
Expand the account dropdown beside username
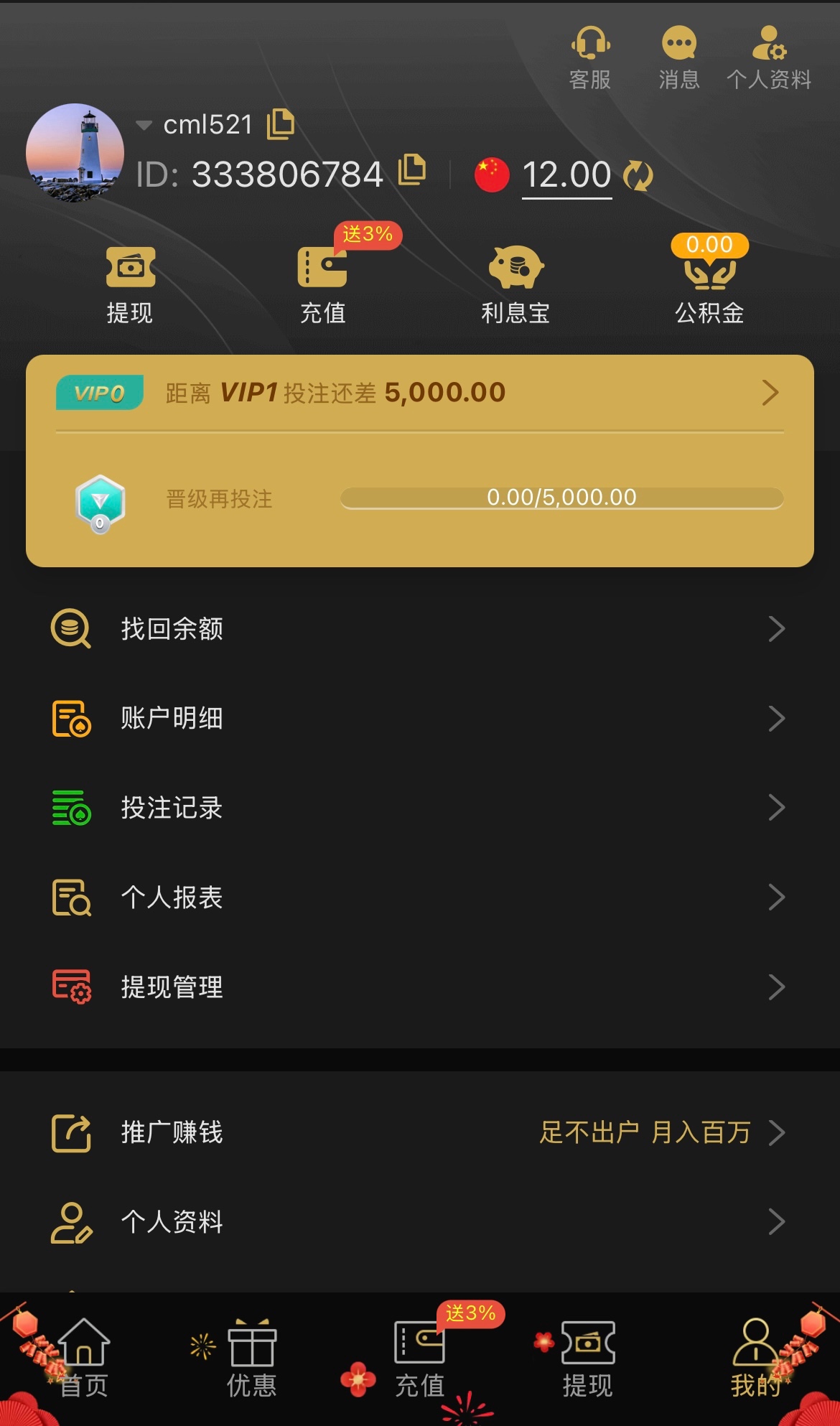click(x=144, y=126)
